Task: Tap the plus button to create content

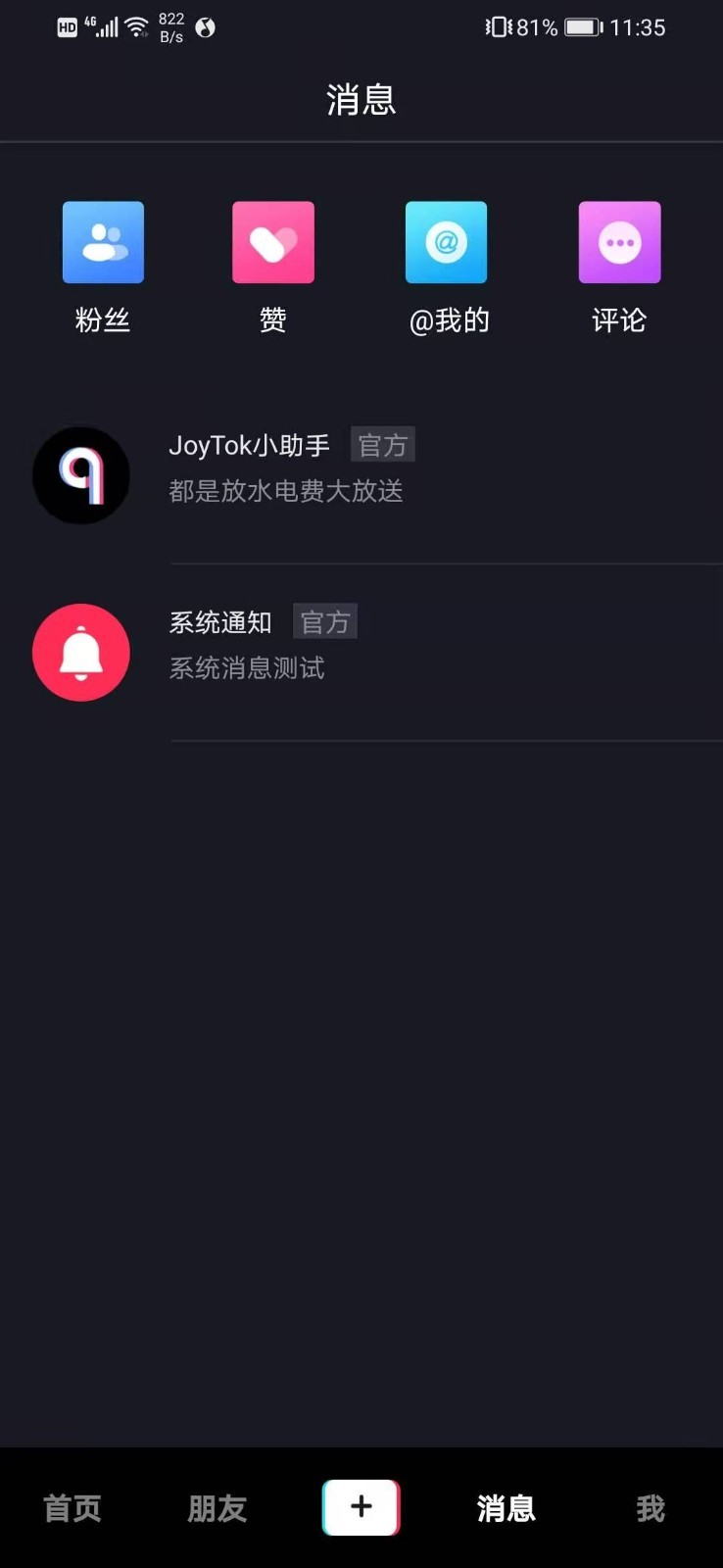Action: [x=361, y=1507]
